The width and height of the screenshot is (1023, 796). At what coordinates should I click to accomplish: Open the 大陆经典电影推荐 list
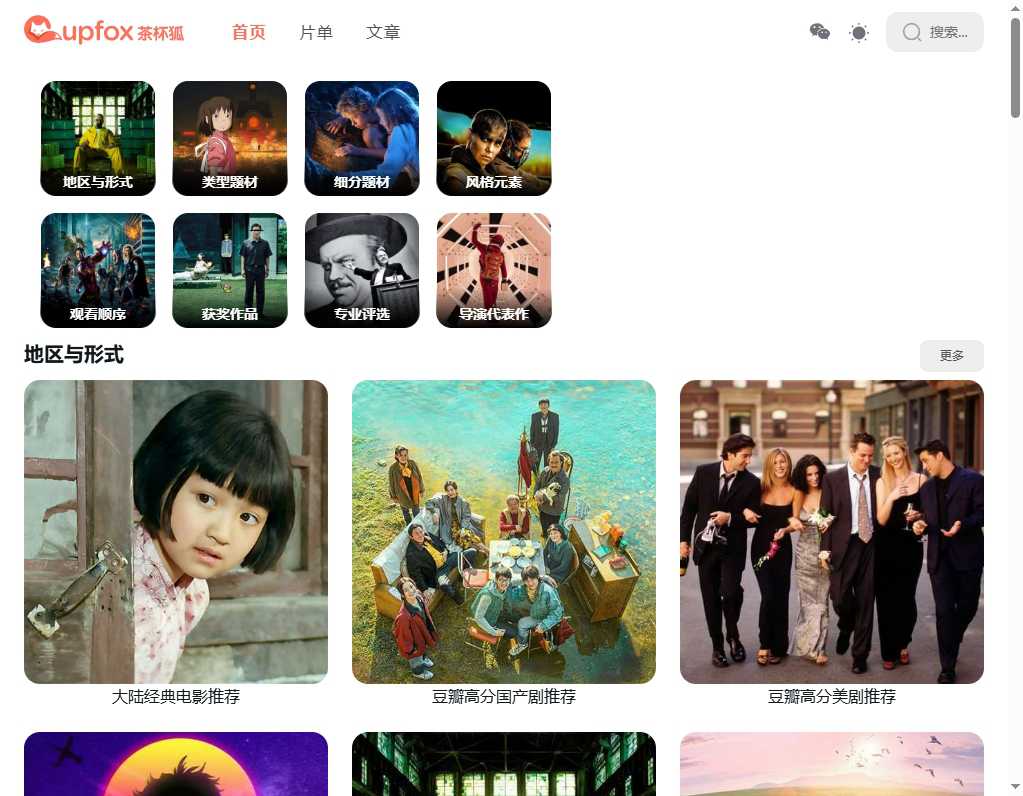pos(176,532)
